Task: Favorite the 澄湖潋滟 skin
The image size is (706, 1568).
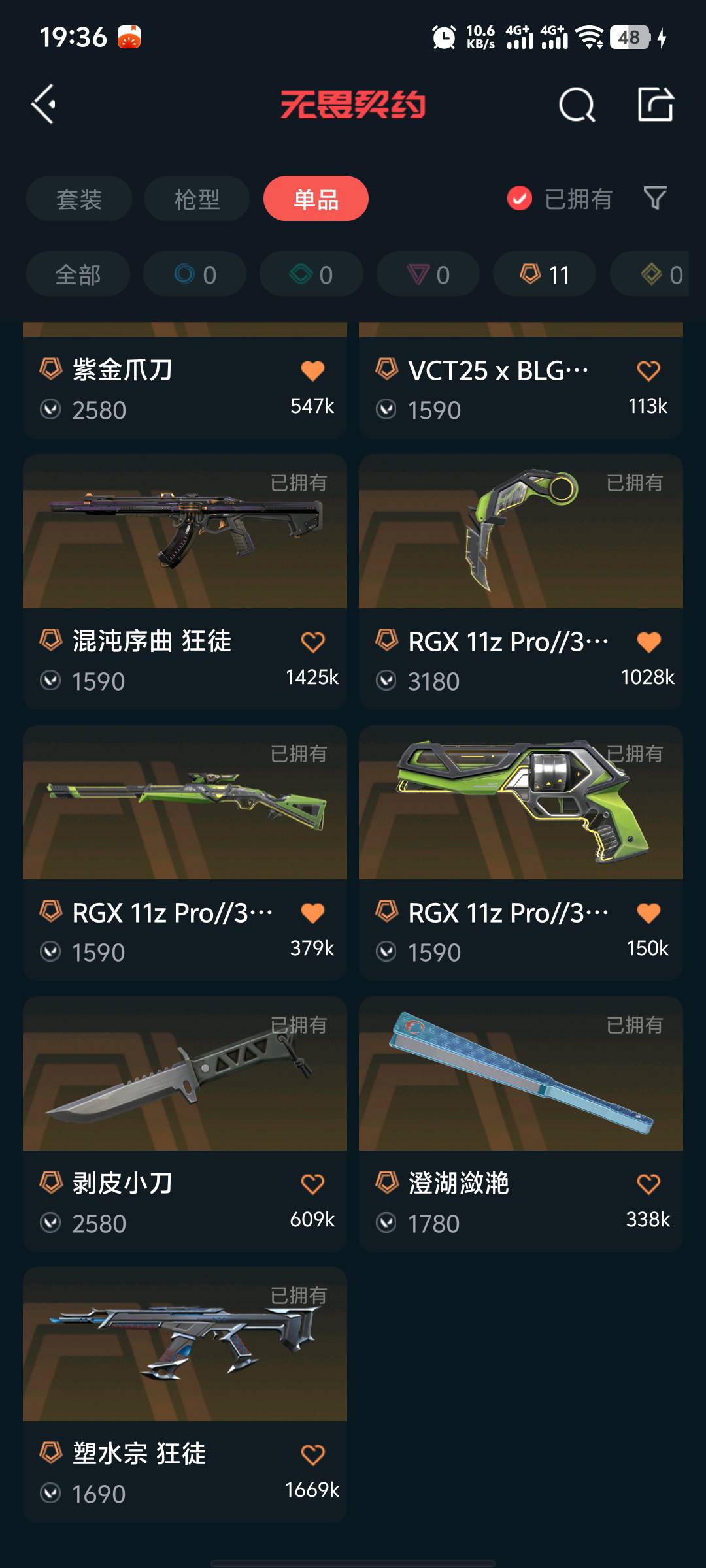Action: 648,1184
